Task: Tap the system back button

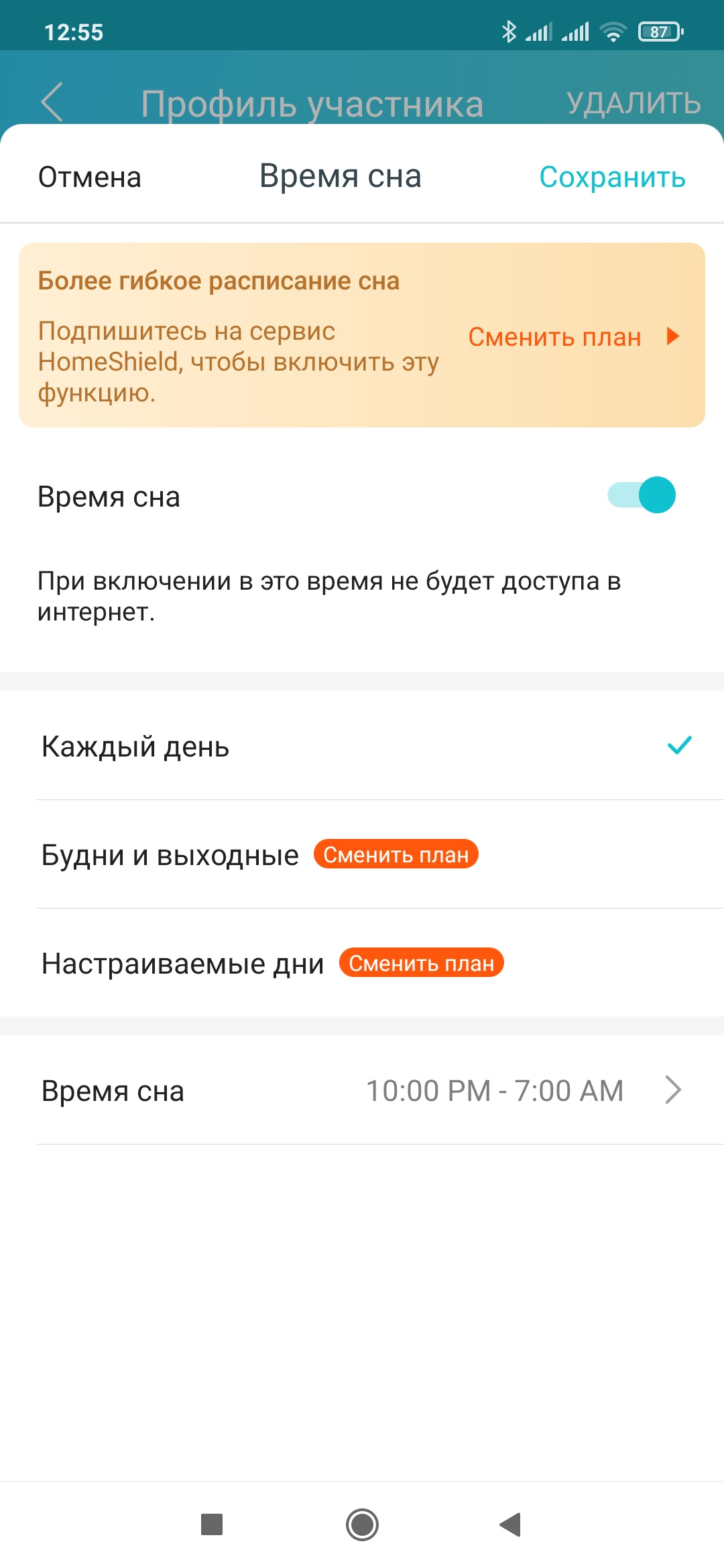Action: tap(511, 1524)
